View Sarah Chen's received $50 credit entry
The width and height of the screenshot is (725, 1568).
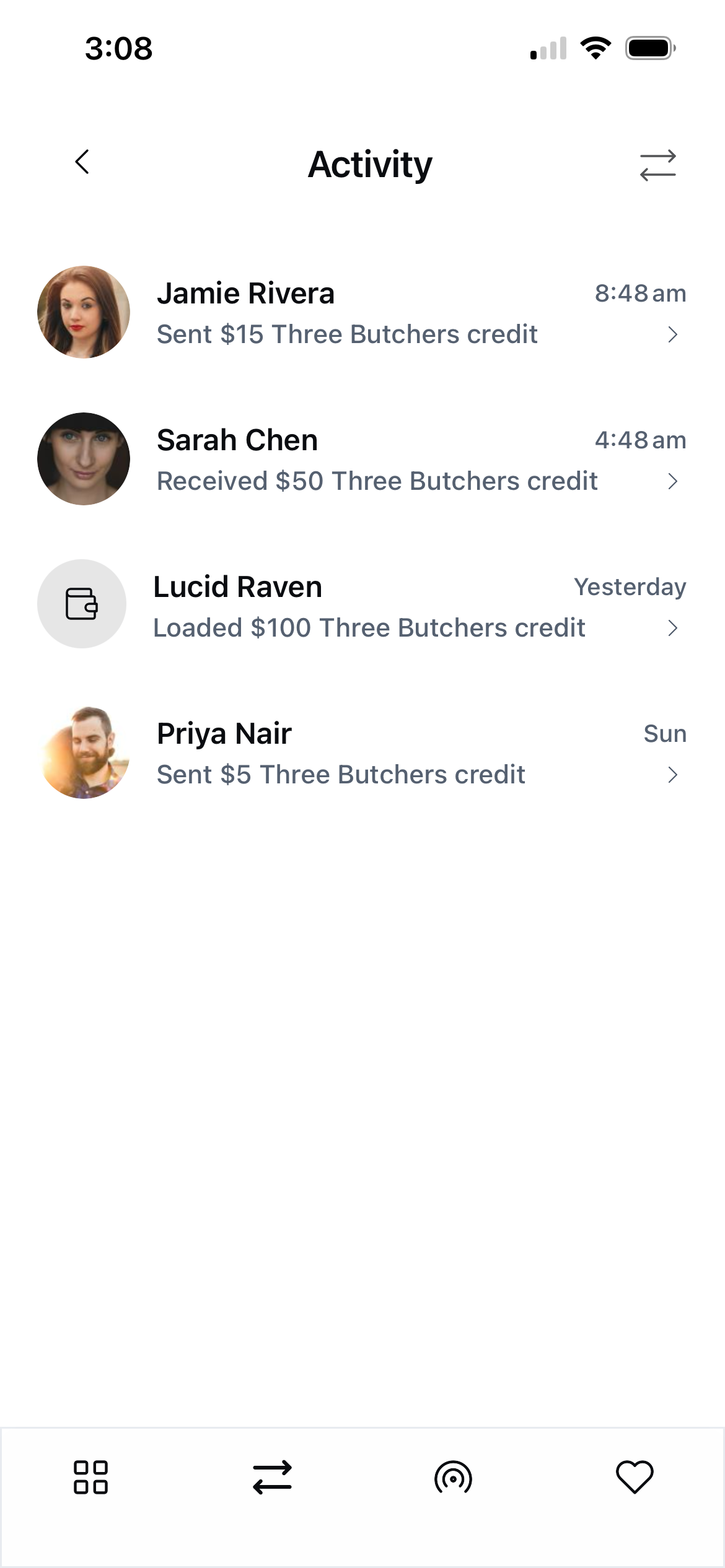pos(377,480)
